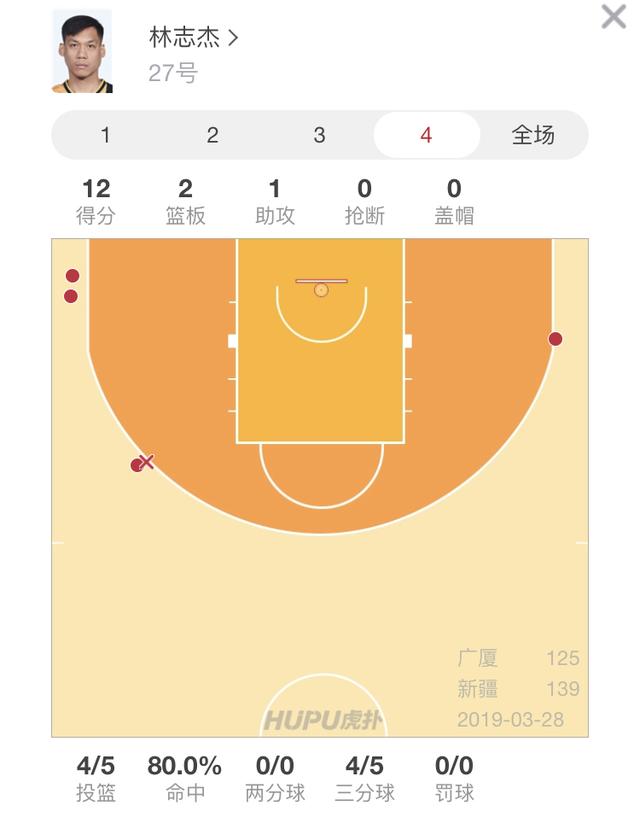Switch to quarter 1 shot chart
The height and width of the screenshot is (829, 640).
(x=106, y=135)
